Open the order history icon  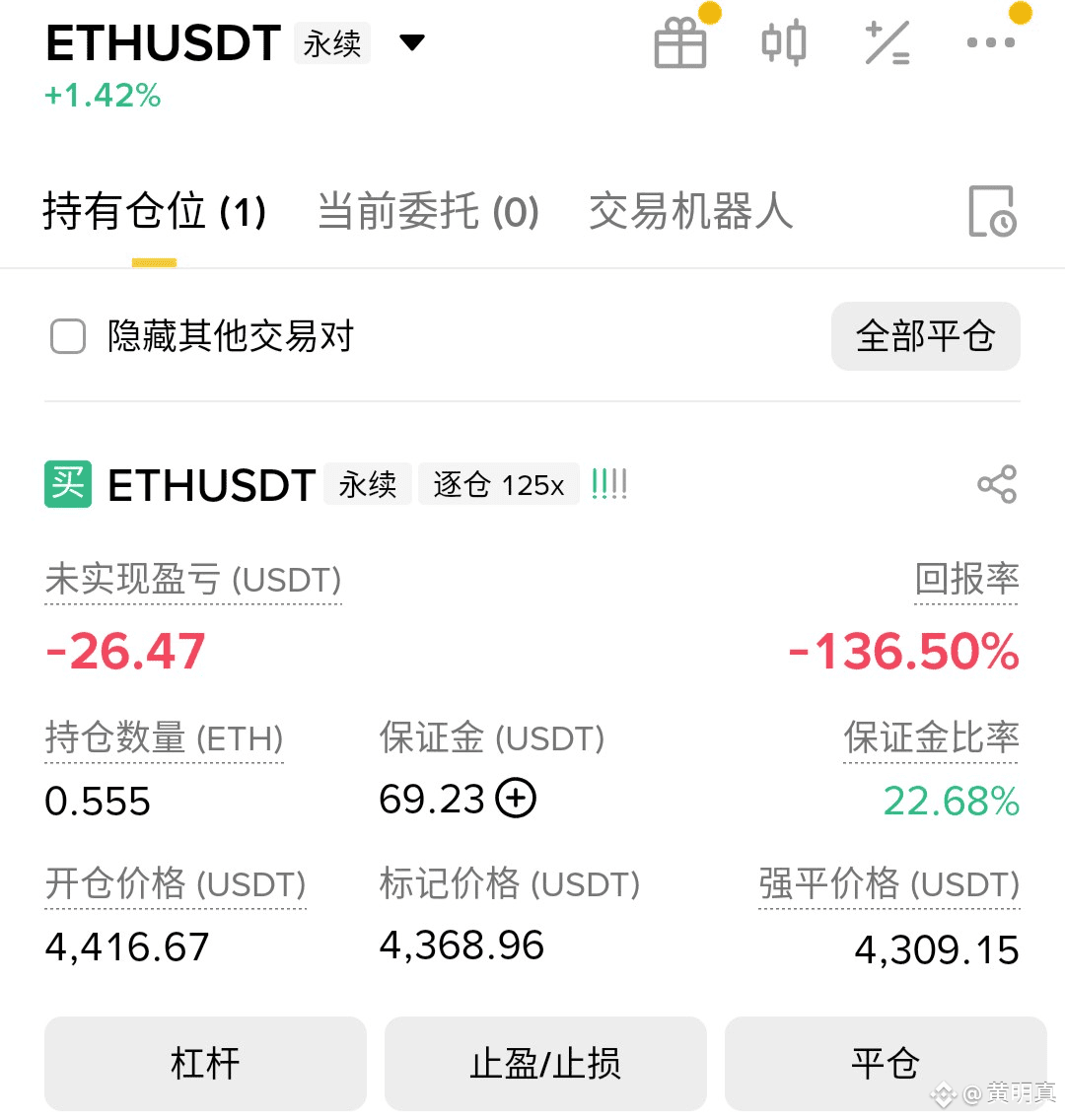tap(992, 211)
